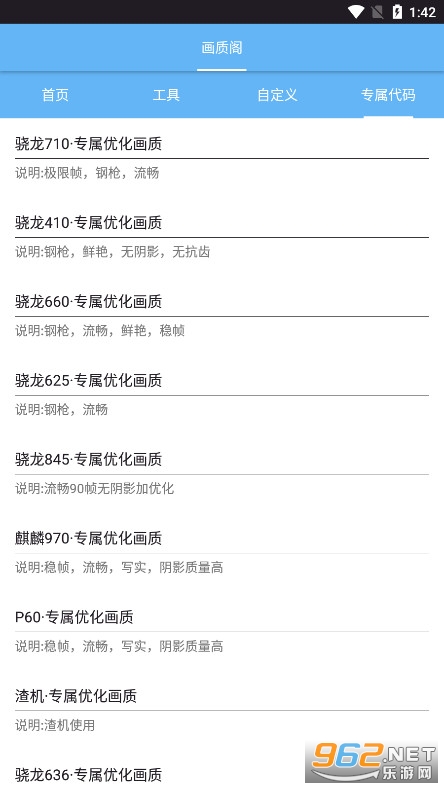The width and height of the screenshot is (444, 789).
Task: Open the 画质阁 top tab
Action: pos(221,48)
